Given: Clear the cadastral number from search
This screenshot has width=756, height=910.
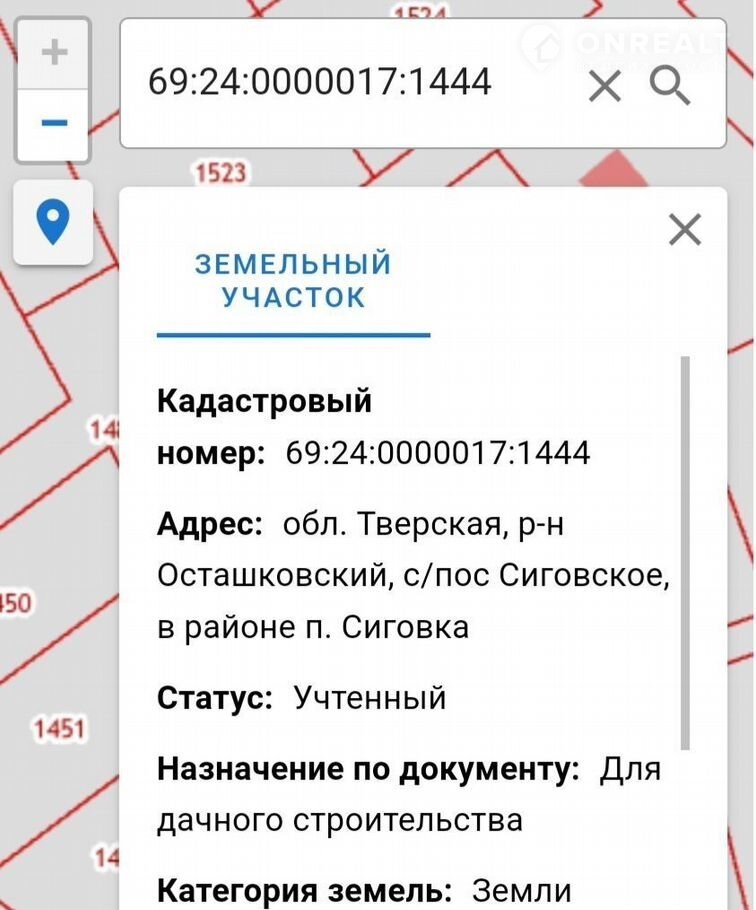Looking at the screenshot, I should click(x=605, y=86).
